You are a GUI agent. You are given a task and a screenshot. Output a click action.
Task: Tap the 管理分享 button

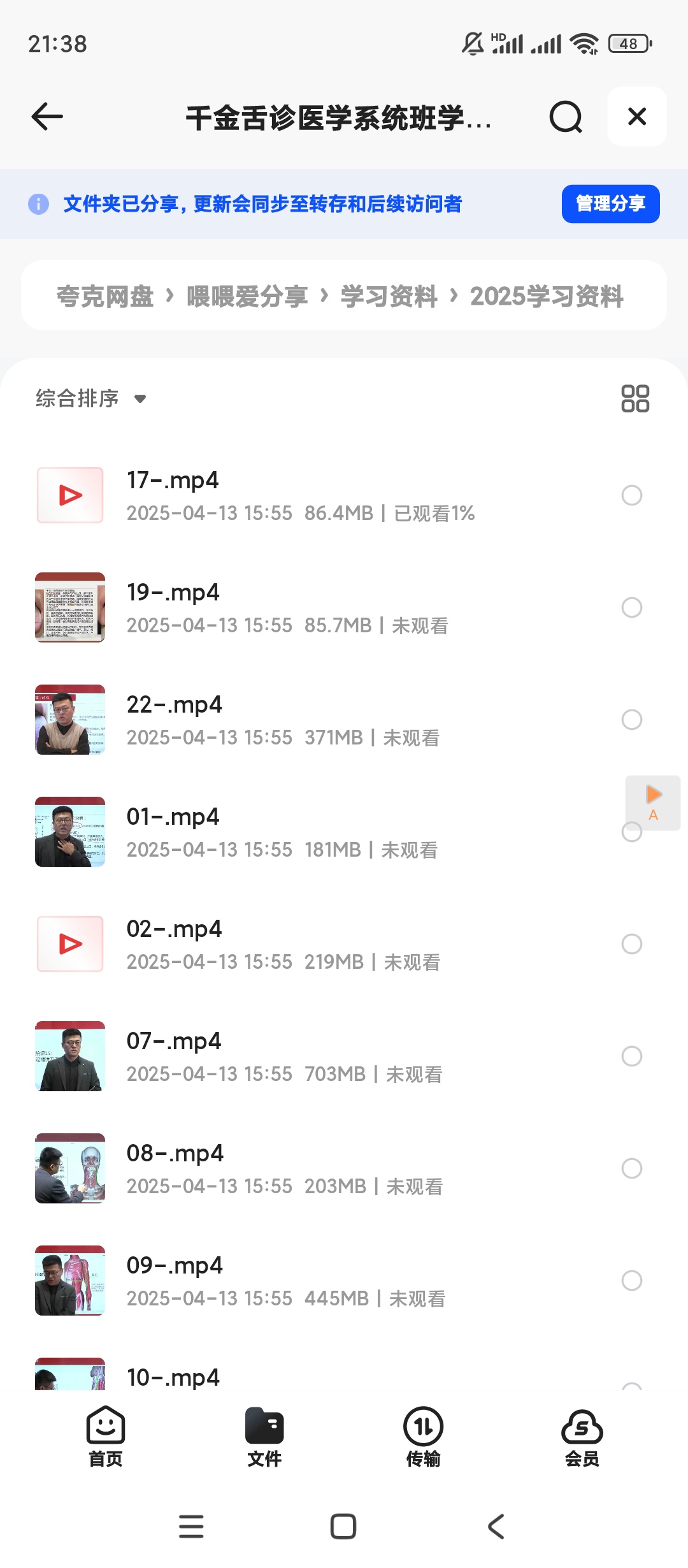coord(610,204)
